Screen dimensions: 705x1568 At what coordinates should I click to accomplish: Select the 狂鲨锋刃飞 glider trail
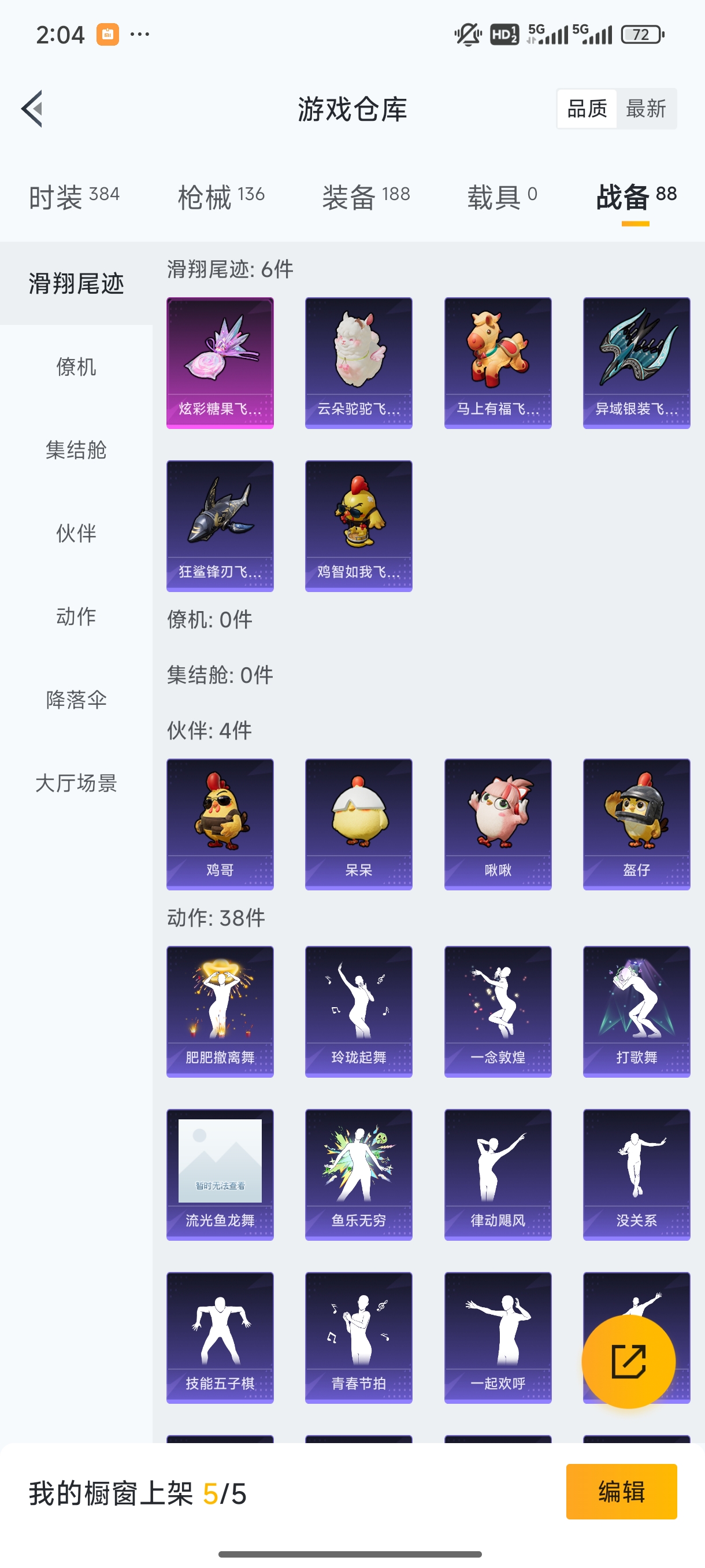coord(220,527)
